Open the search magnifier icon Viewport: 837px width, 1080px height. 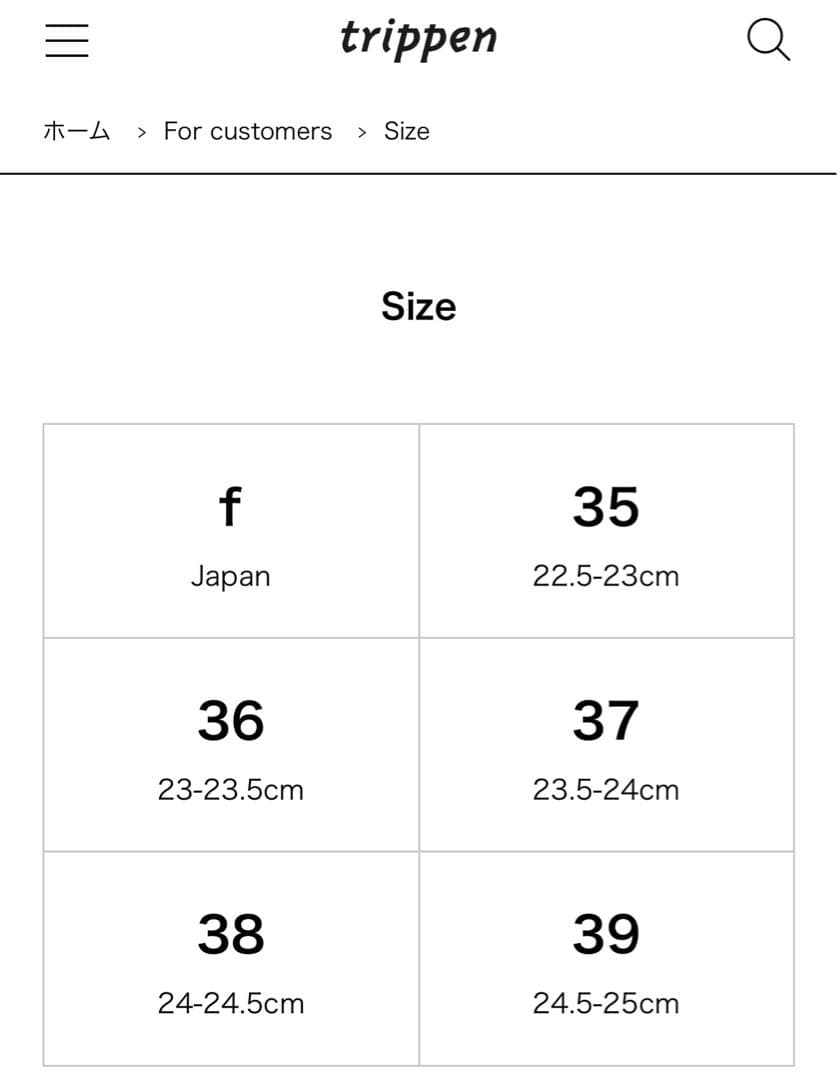768,41
